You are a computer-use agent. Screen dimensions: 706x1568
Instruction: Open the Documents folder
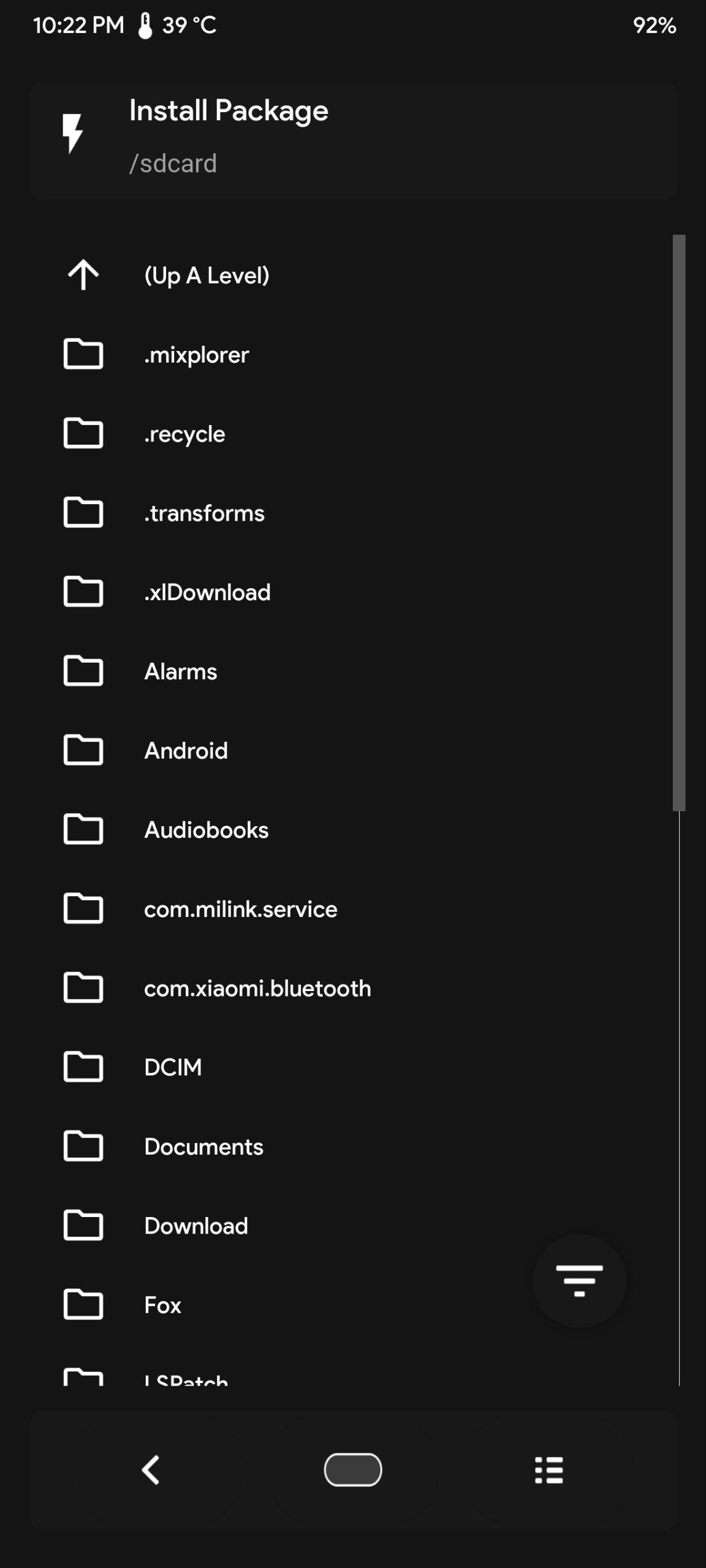(x=203, y=1147)
